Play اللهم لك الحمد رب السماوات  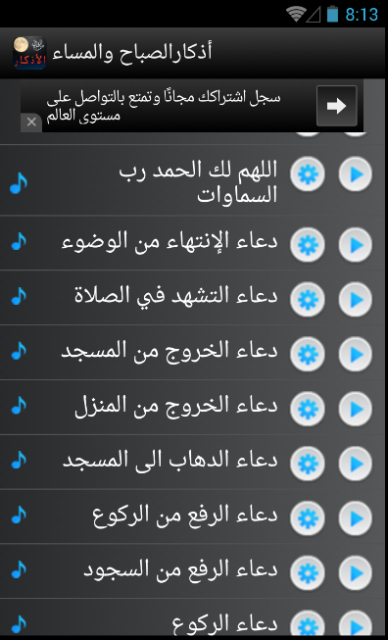point(355,174)
